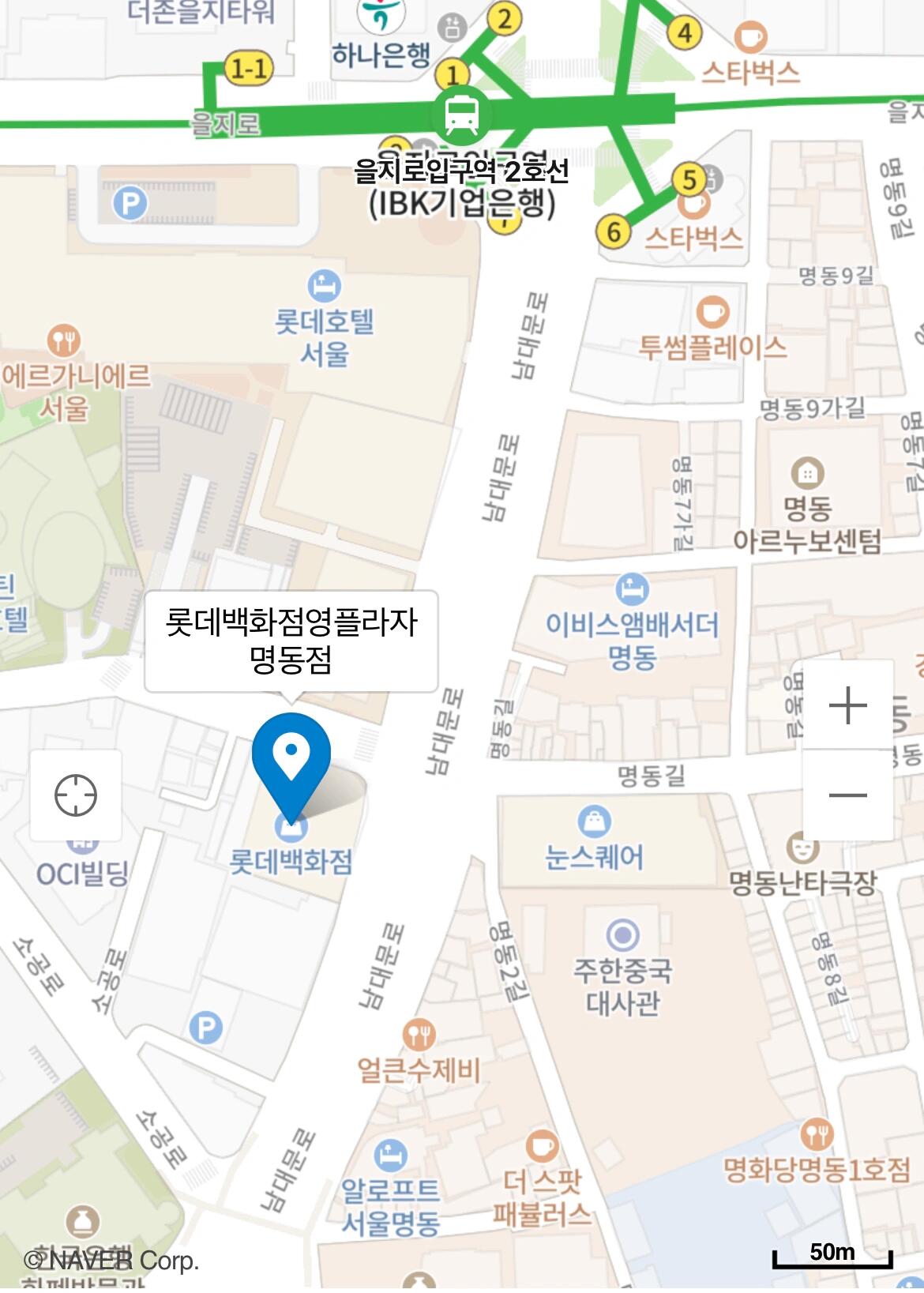This screenshot has width=924, height=1293.
Task: Tap subway exit 6 marker
Action: click(x=614, y=232)
